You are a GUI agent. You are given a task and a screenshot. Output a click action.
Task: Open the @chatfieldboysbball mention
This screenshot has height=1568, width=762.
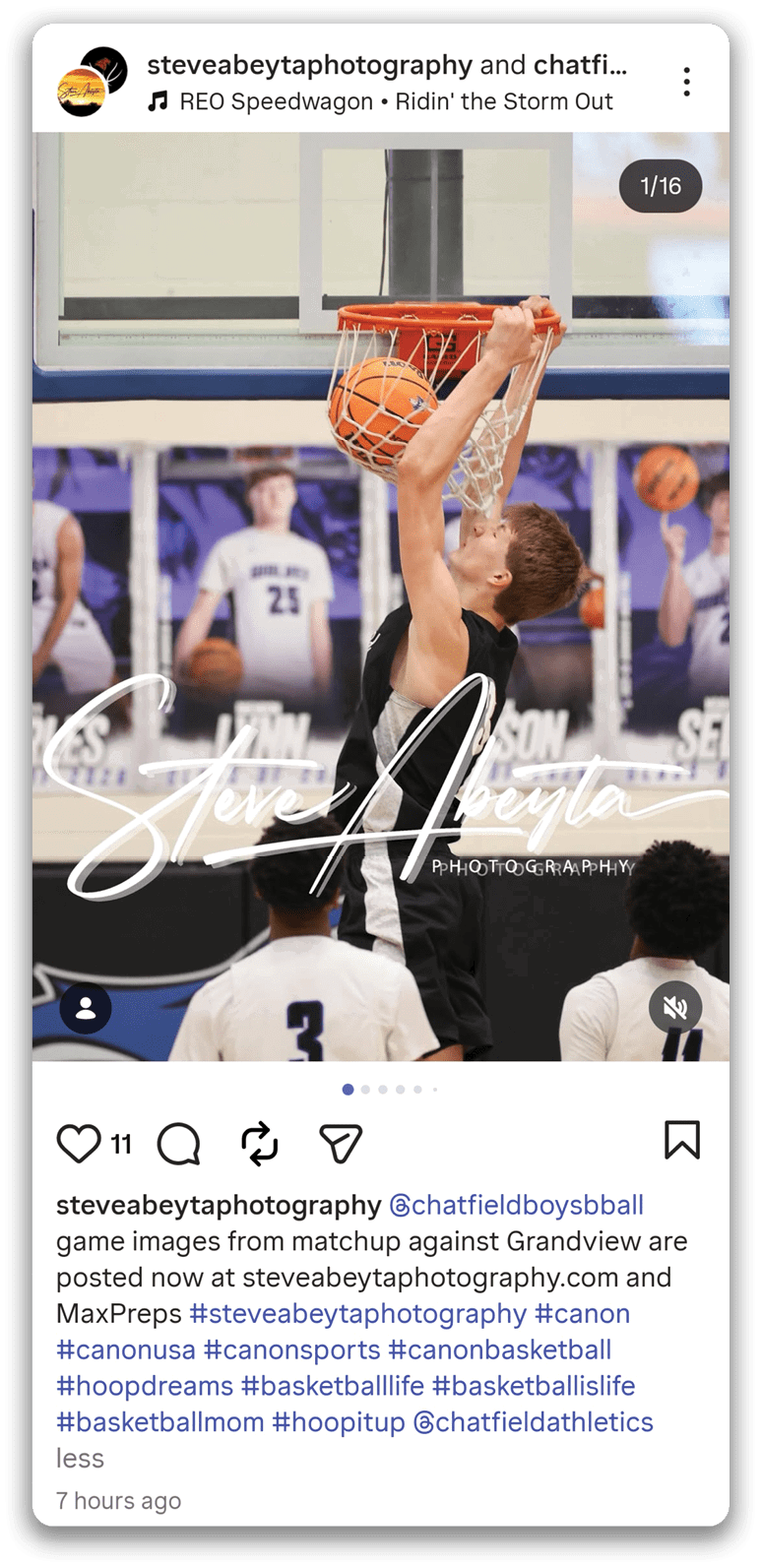click(516, 1205)
